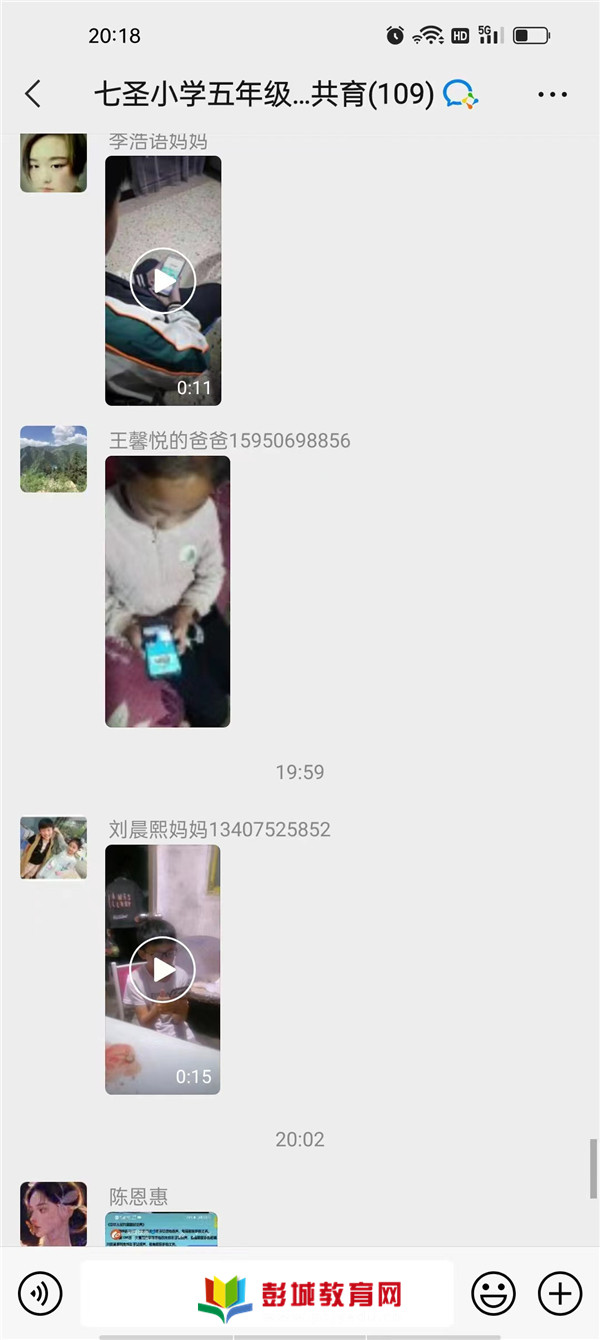This screenshot has height=1340, width=600.
Task: Open the plus attachments menu
Action: pyautogui.click(x=560, y=1293)
